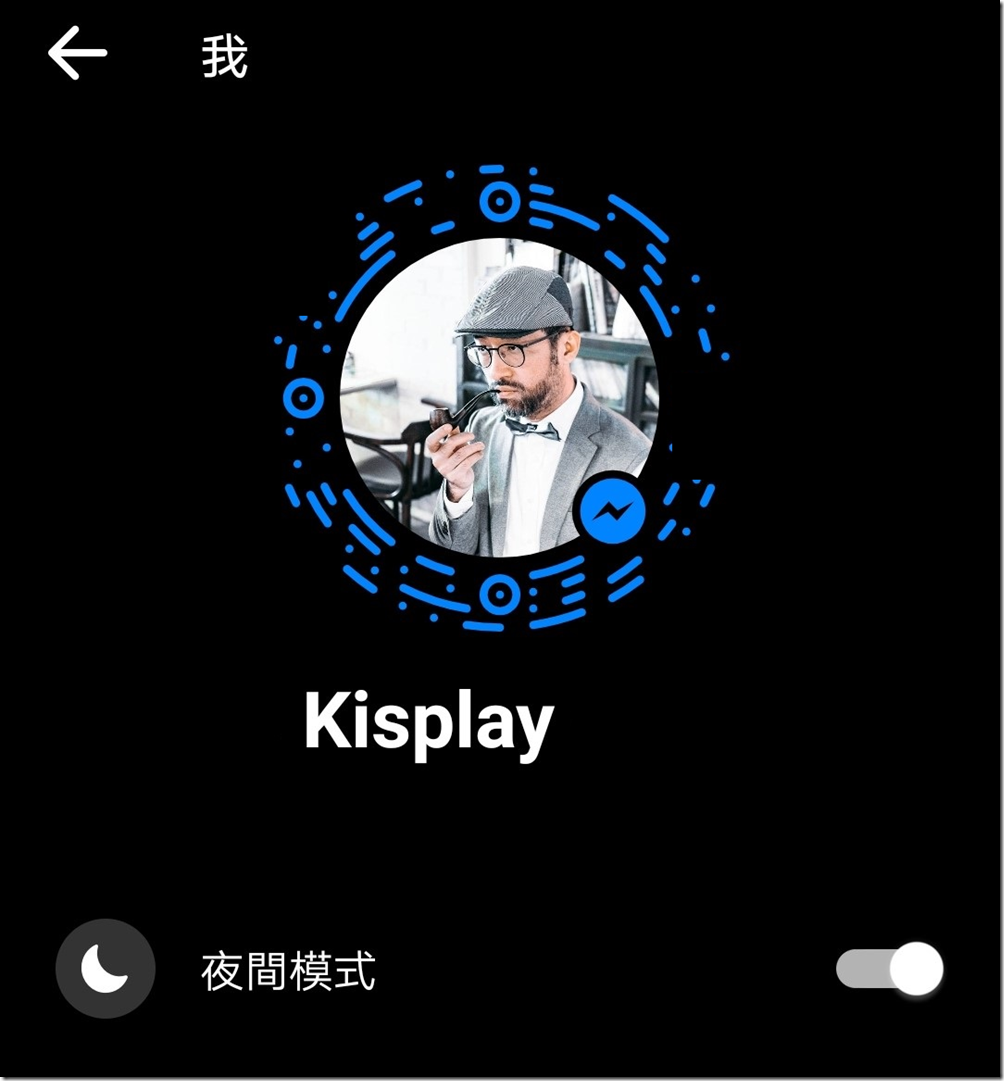Toggle the 夜間模式 switch
The height and width of the screenshot is (1081, 1004).
pyautogui.click(x=889, y=968)
